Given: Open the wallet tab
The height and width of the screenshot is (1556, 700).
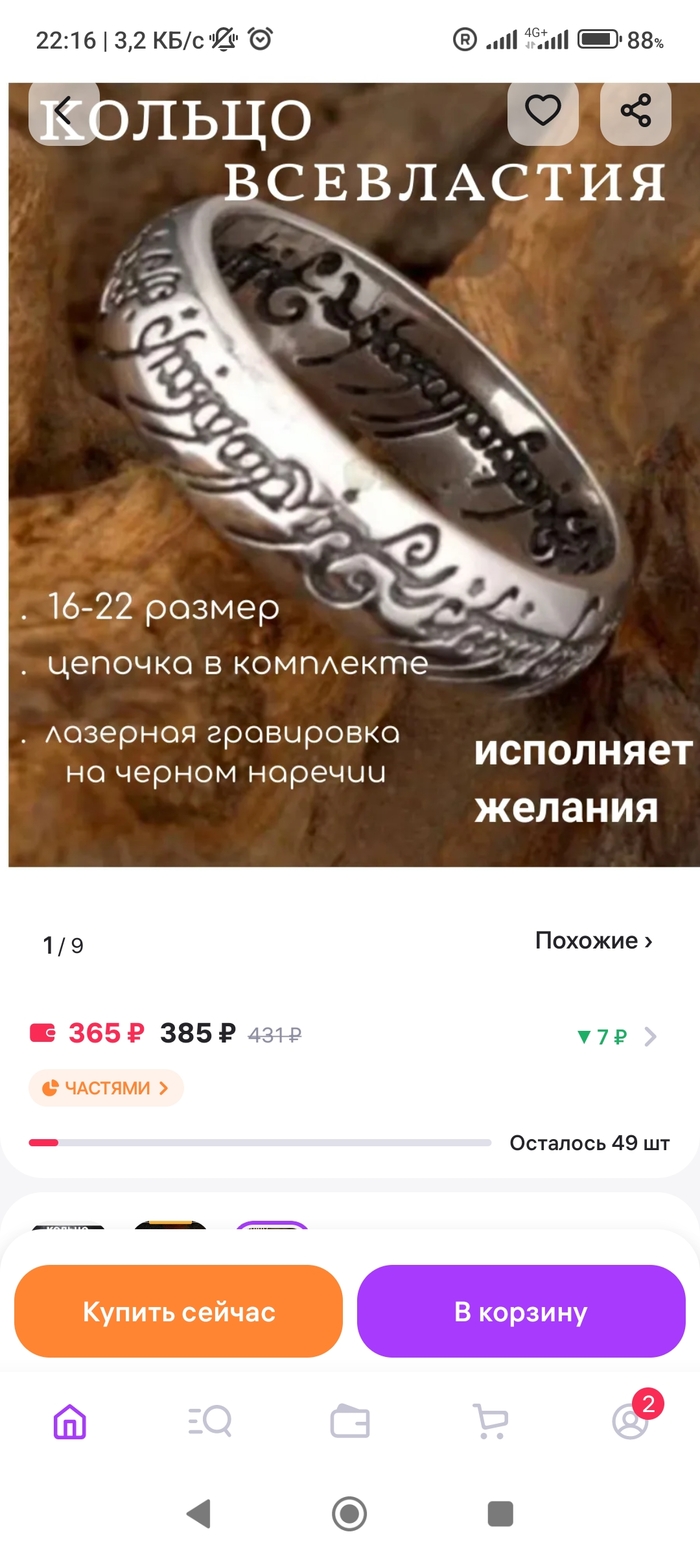Looking at the screenshot, I should 350,1421.
